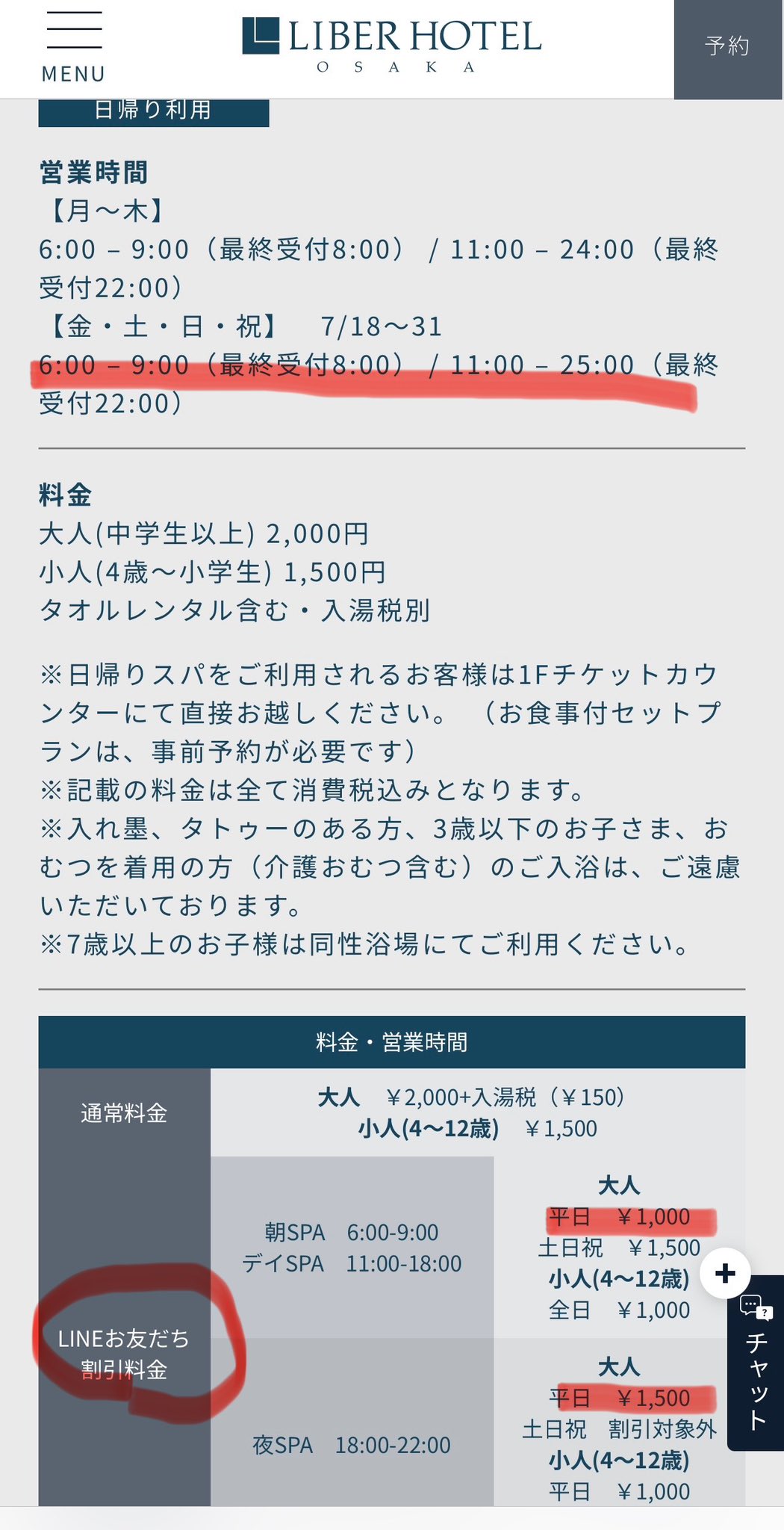Open the チャット chat widget

pos(756,1363)
